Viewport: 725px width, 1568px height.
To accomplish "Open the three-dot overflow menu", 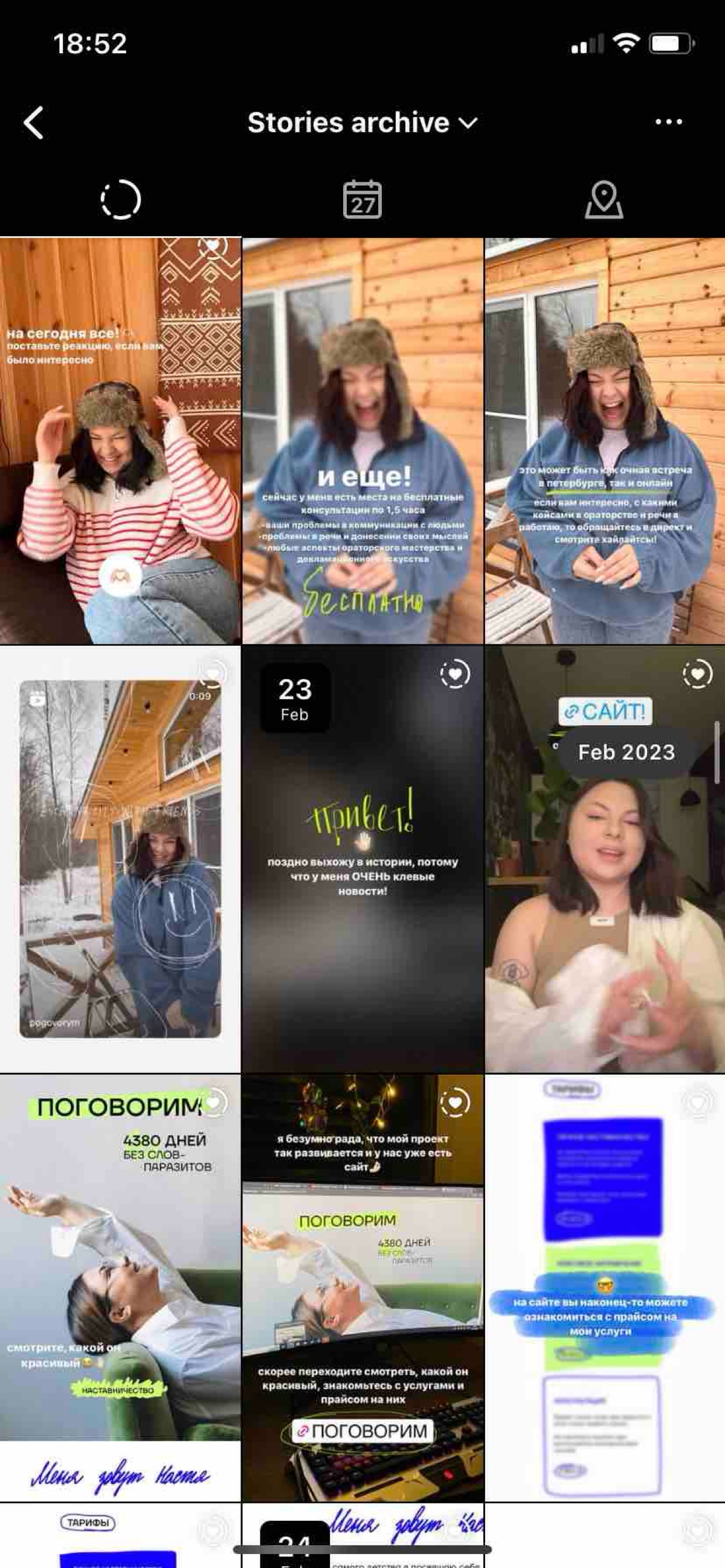I will [x=668, y=122].
